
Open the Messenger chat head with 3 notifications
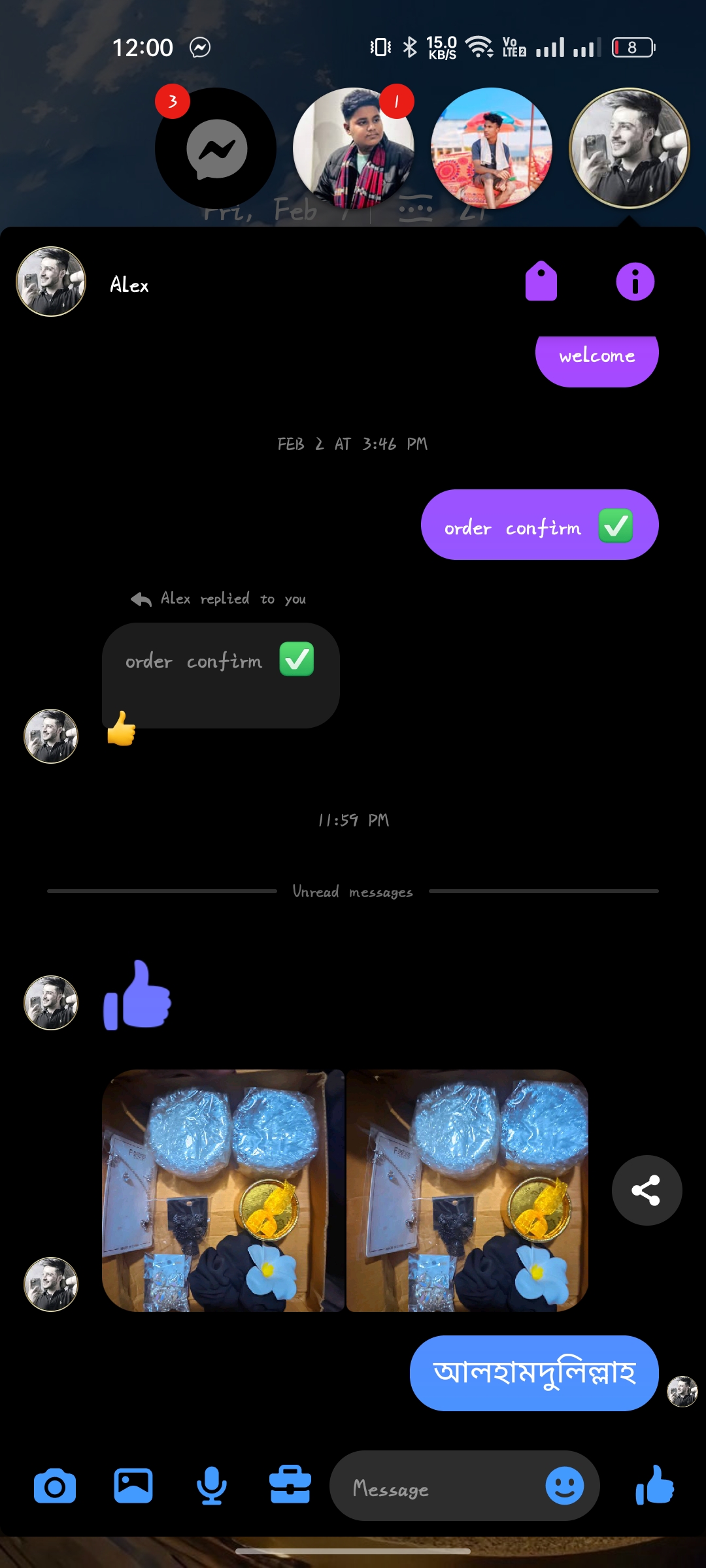click(216, 149)
